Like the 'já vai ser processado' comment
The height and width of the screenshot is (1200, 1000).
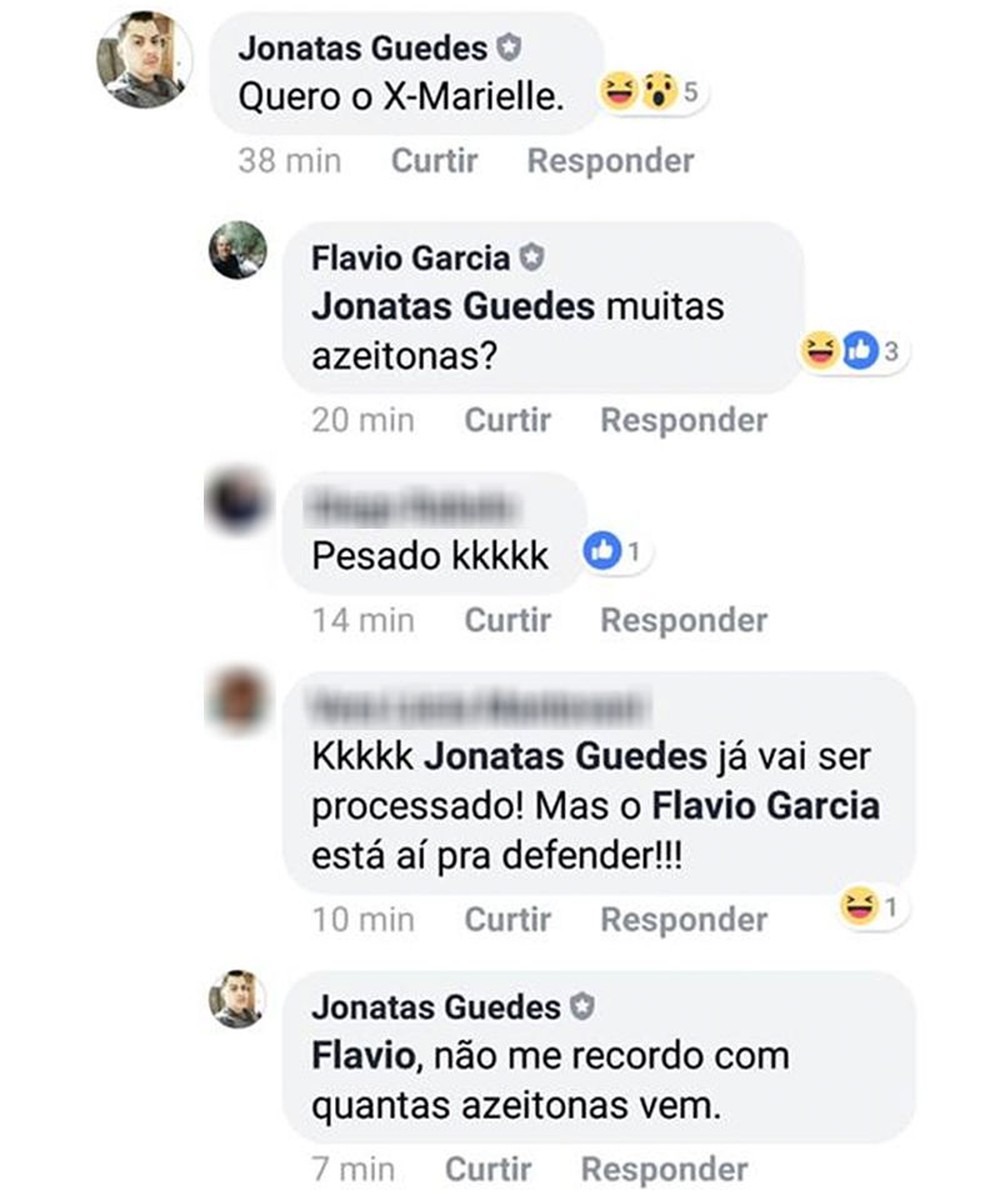pos(507,919)
